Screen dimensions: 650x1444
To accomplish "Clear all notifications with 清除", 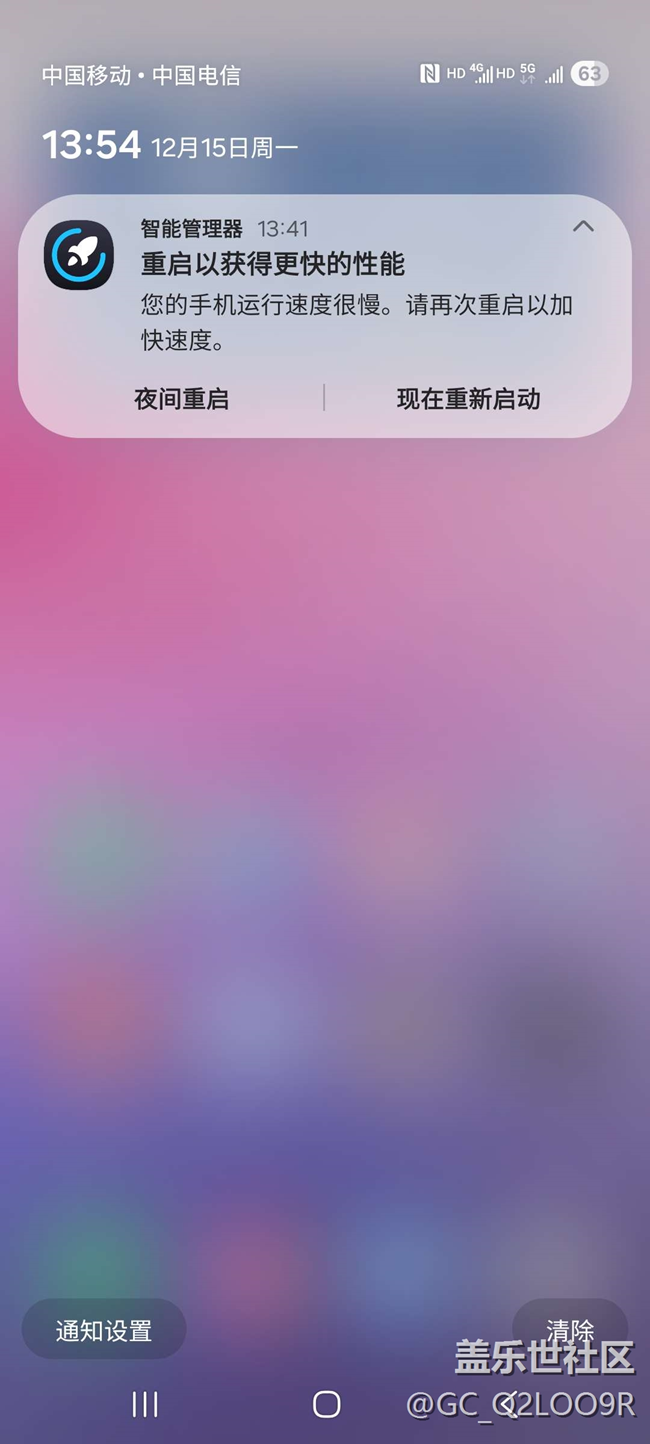I will [x=570, y=1328].
